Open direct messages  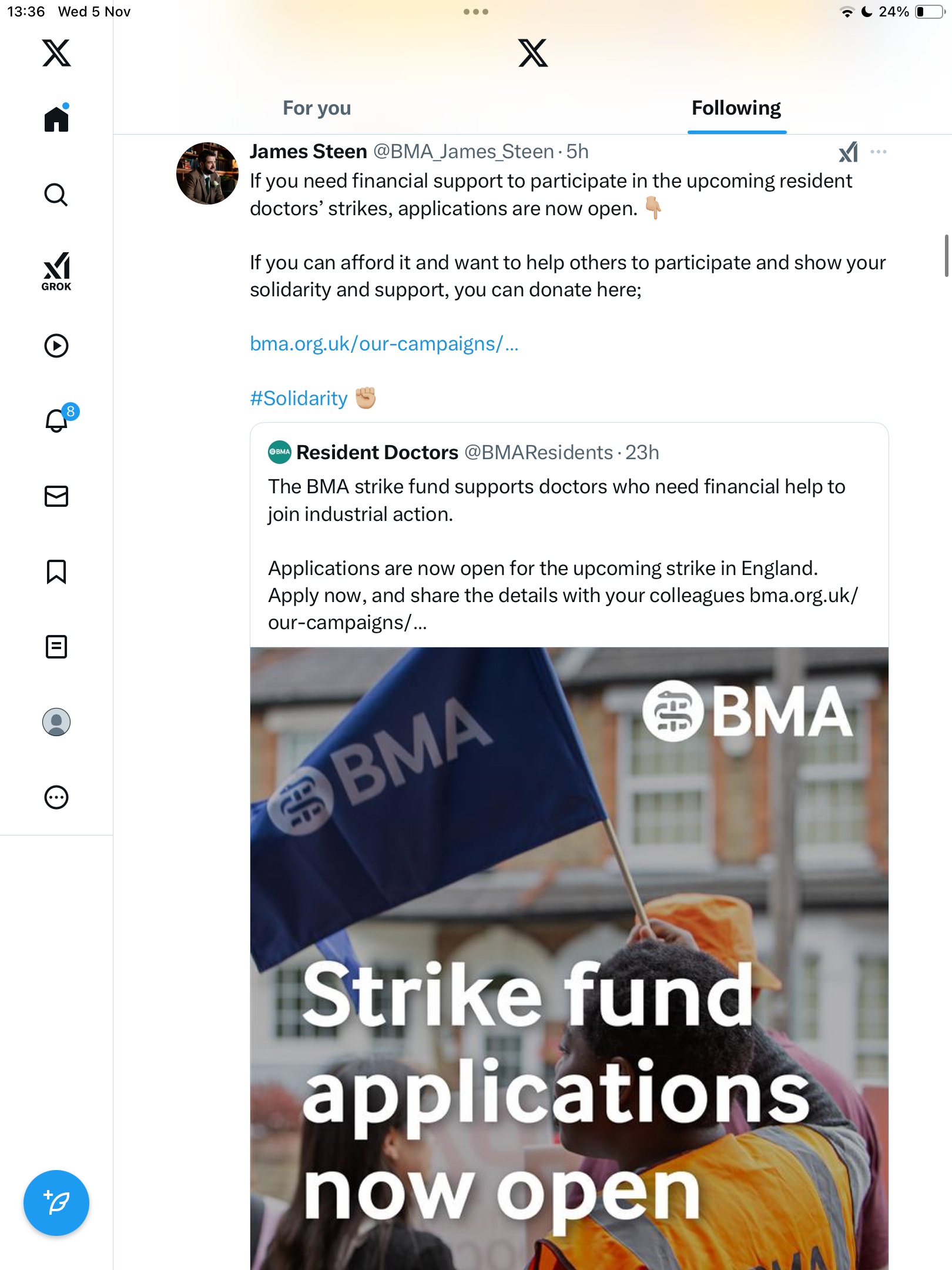[56, 496]
